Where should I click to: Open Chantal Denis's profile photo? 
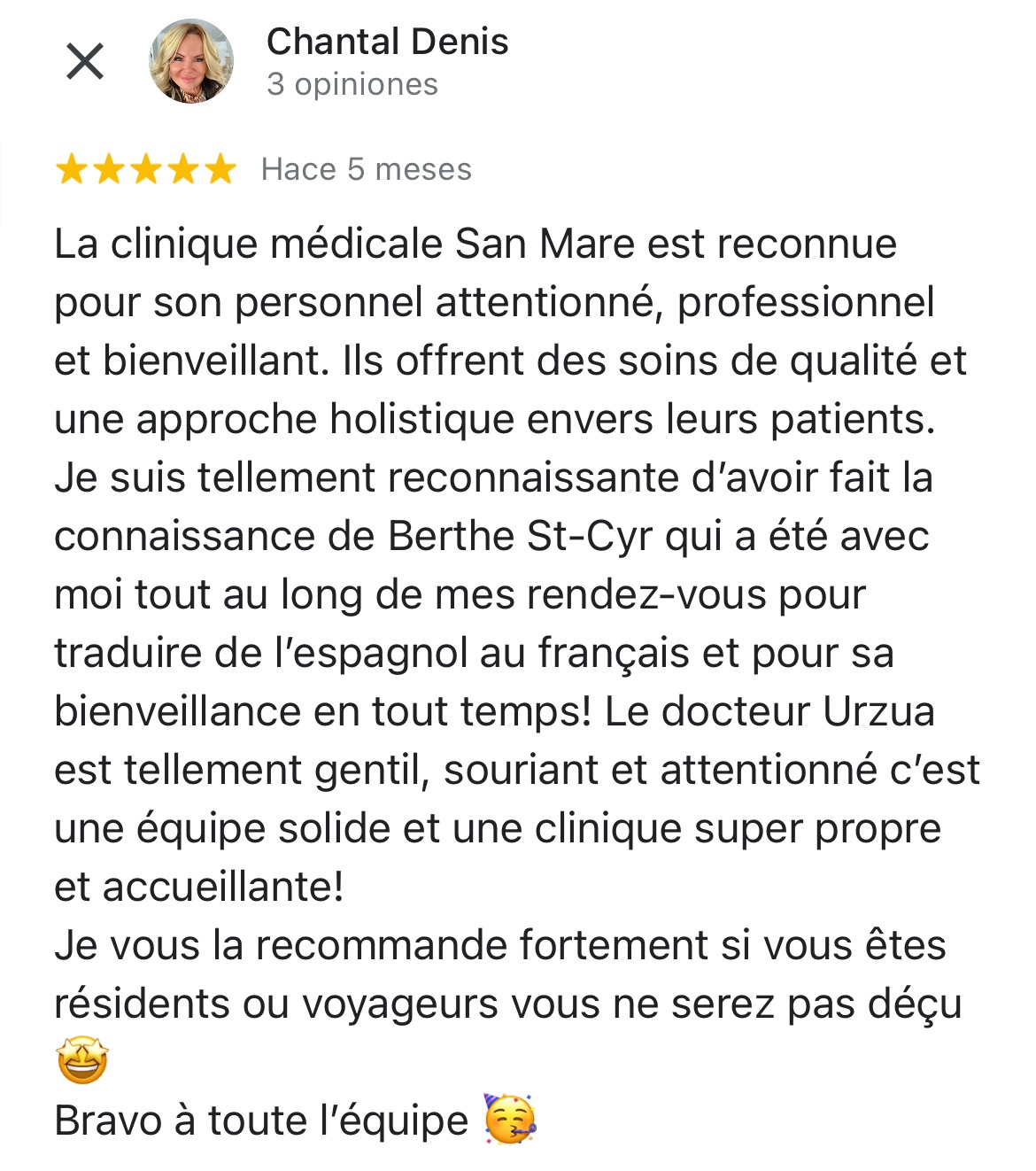click(190, 61)
